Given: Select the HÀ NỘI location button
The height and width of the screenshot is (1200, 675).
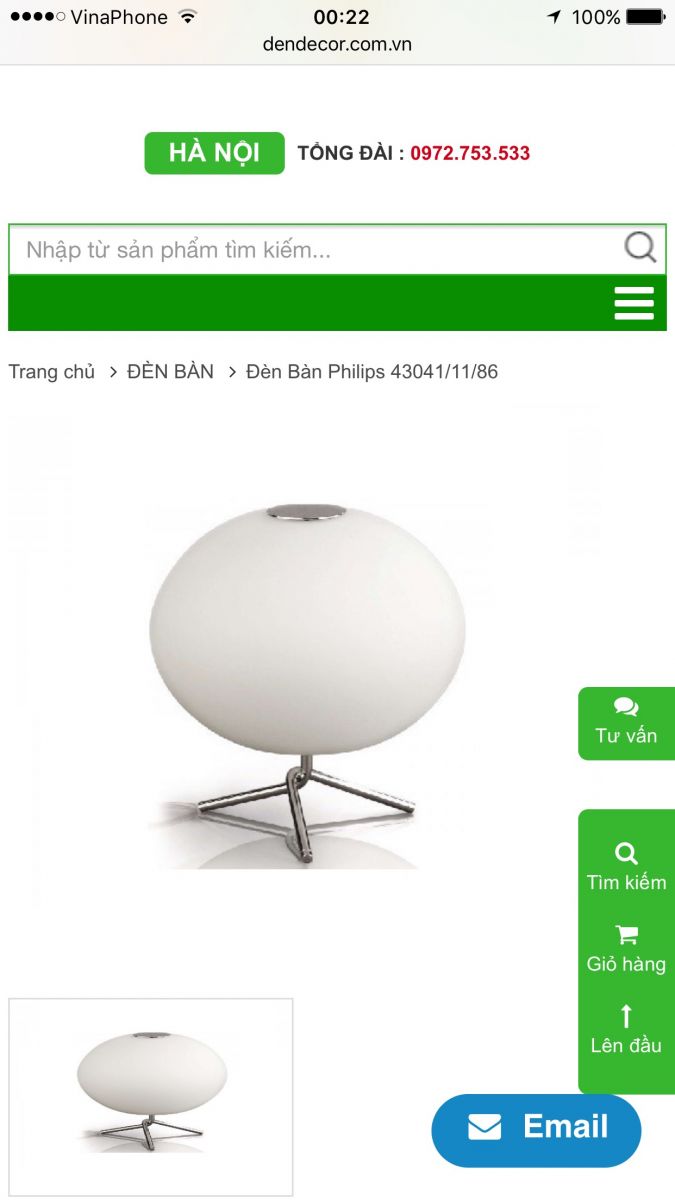Looking at the screenshot, I should [214, 153].
